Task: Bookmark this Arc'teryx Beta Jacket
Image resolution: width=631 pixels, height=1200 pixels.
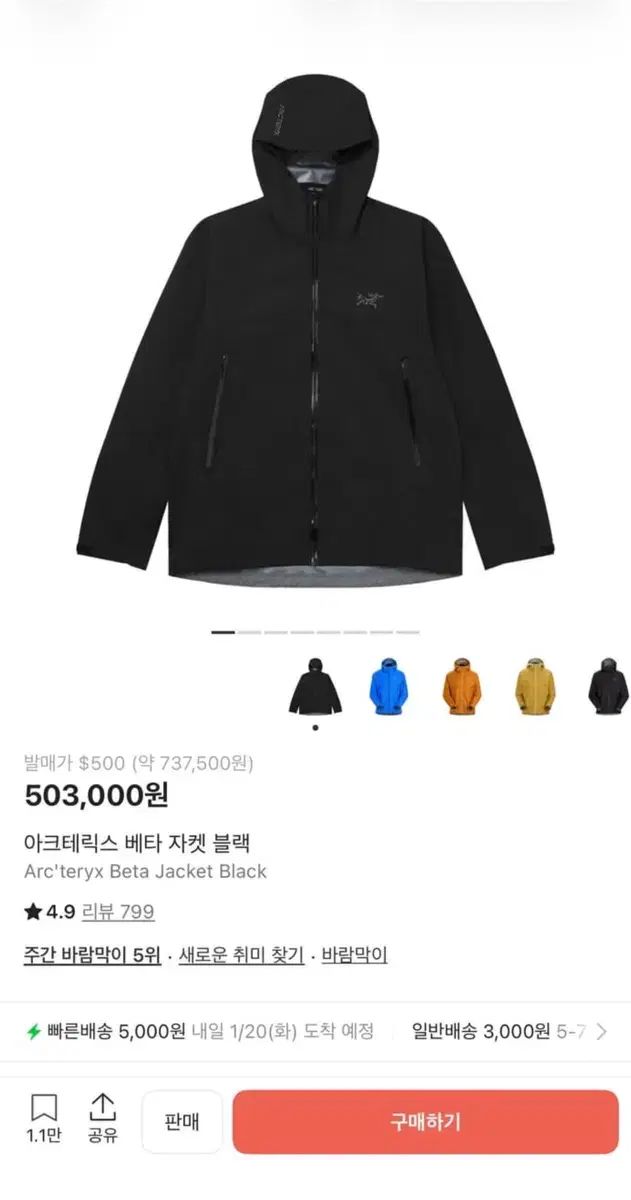Action: pos(44,1116)
